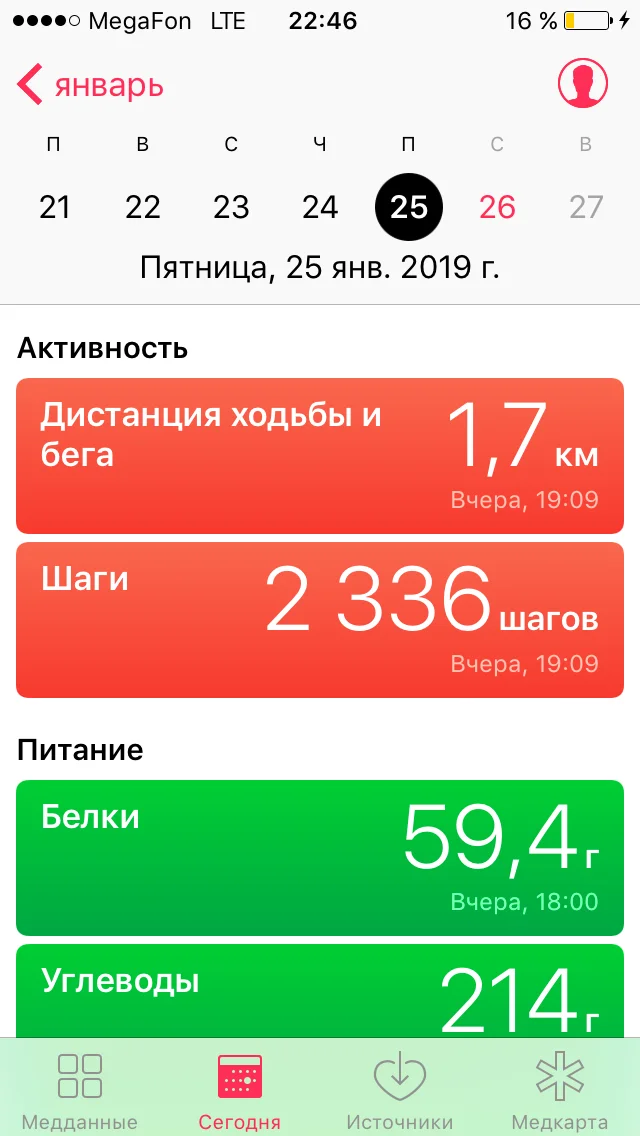Select date 22 in the week row
Viewport: 640px width, 1136px height.
pyautogui.click(x=143, y=207)
